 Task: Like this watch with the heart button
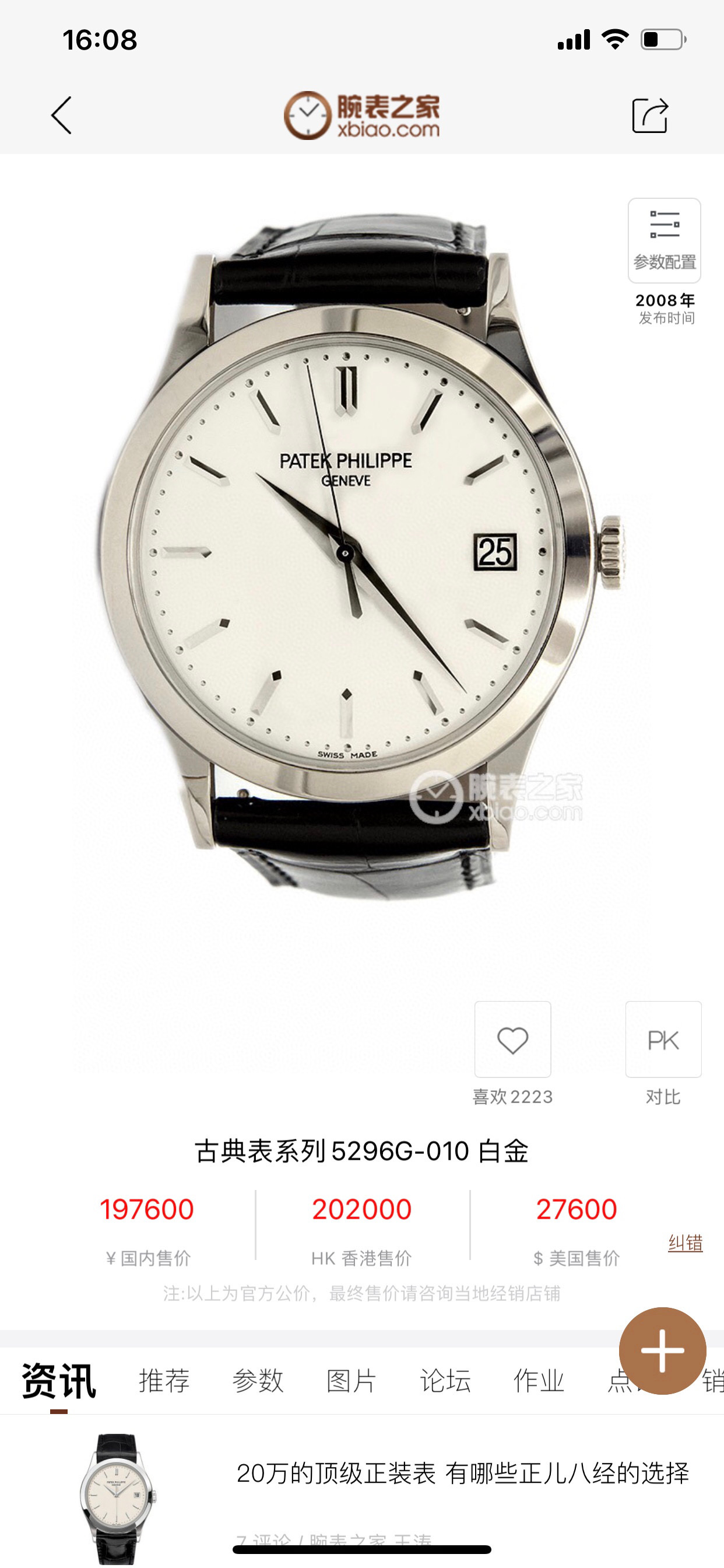click(x=512, y=1039)
